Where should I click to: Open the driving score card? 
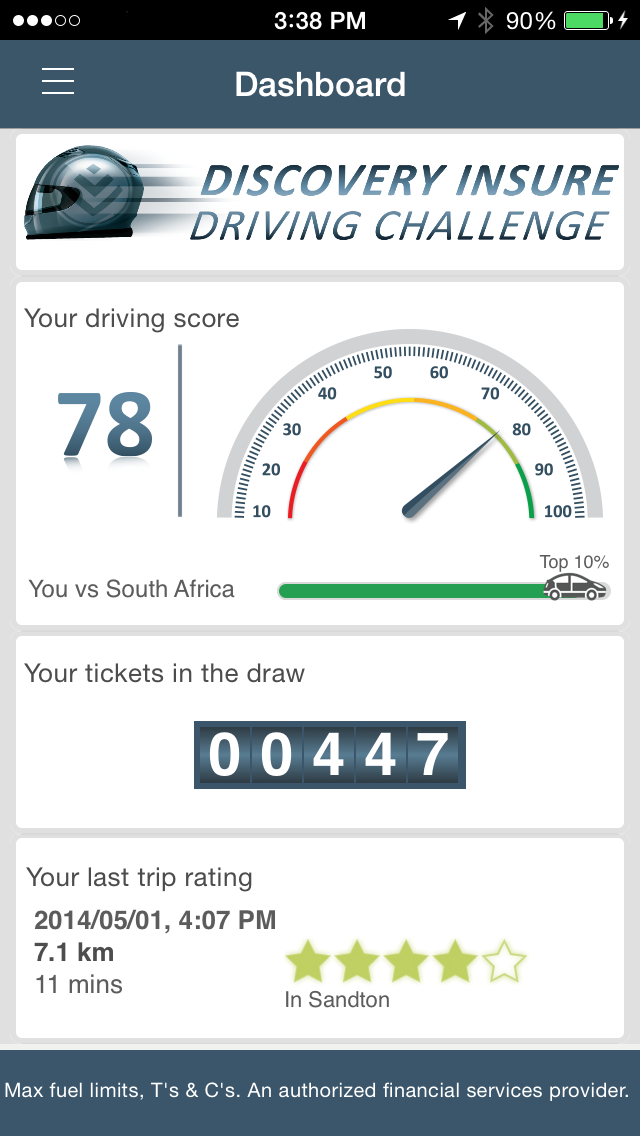[x=320, y=453]
